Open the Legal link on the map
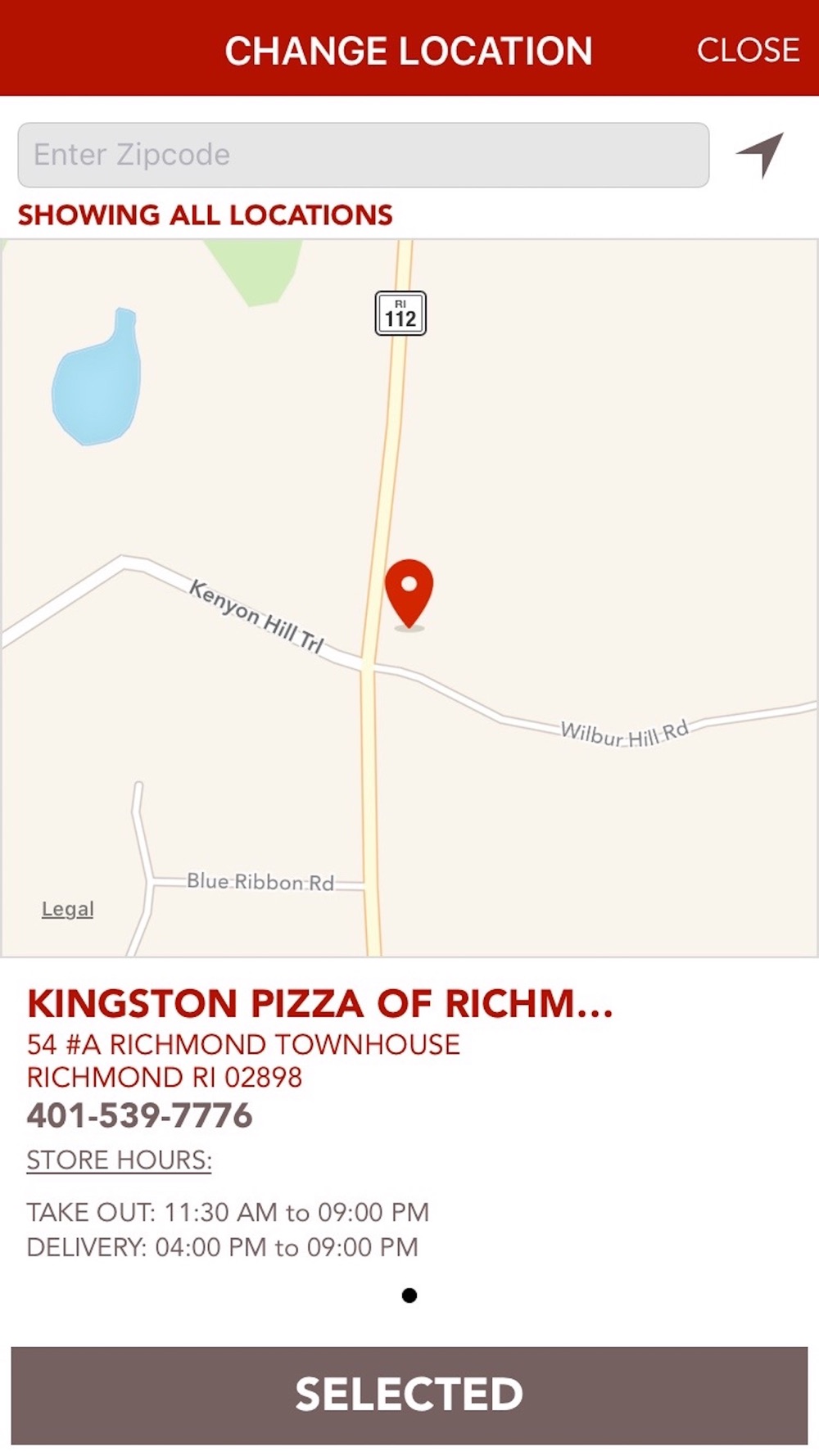The image size is (819, 1456). click(68, 909)
